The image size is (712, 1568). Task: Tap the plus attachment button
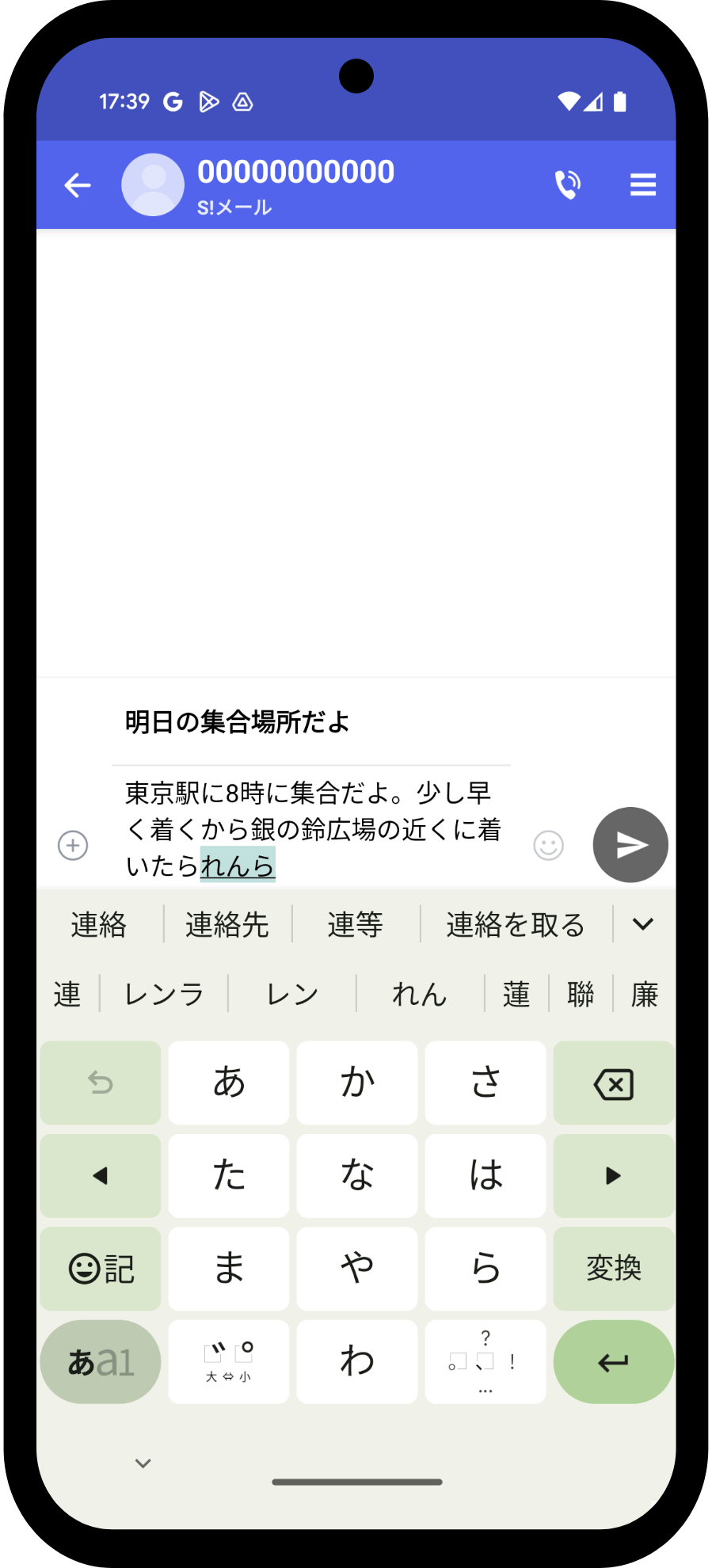[73, 845]
